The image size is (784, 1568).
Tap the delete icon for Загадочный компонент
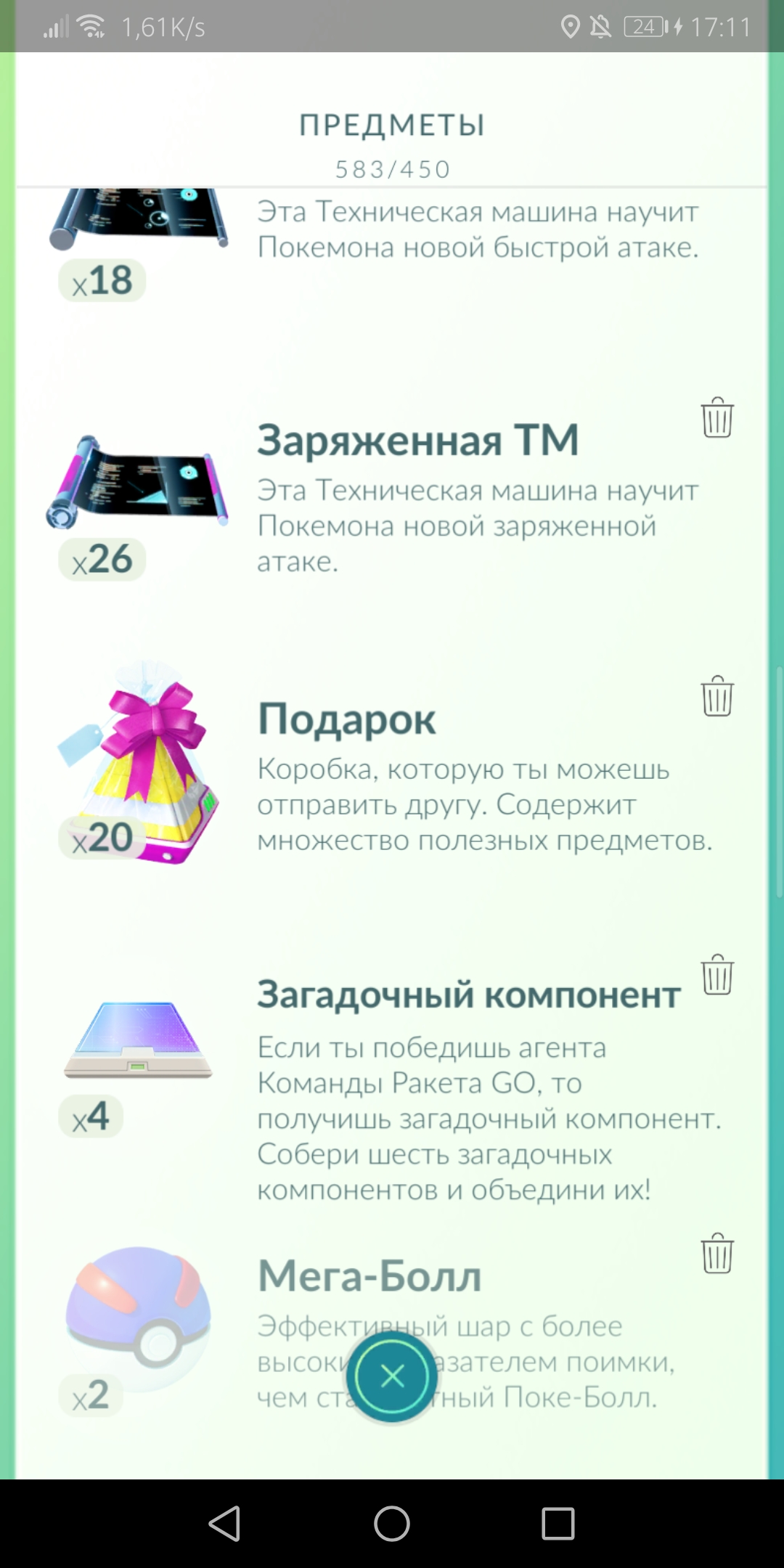tap(716, 976)
